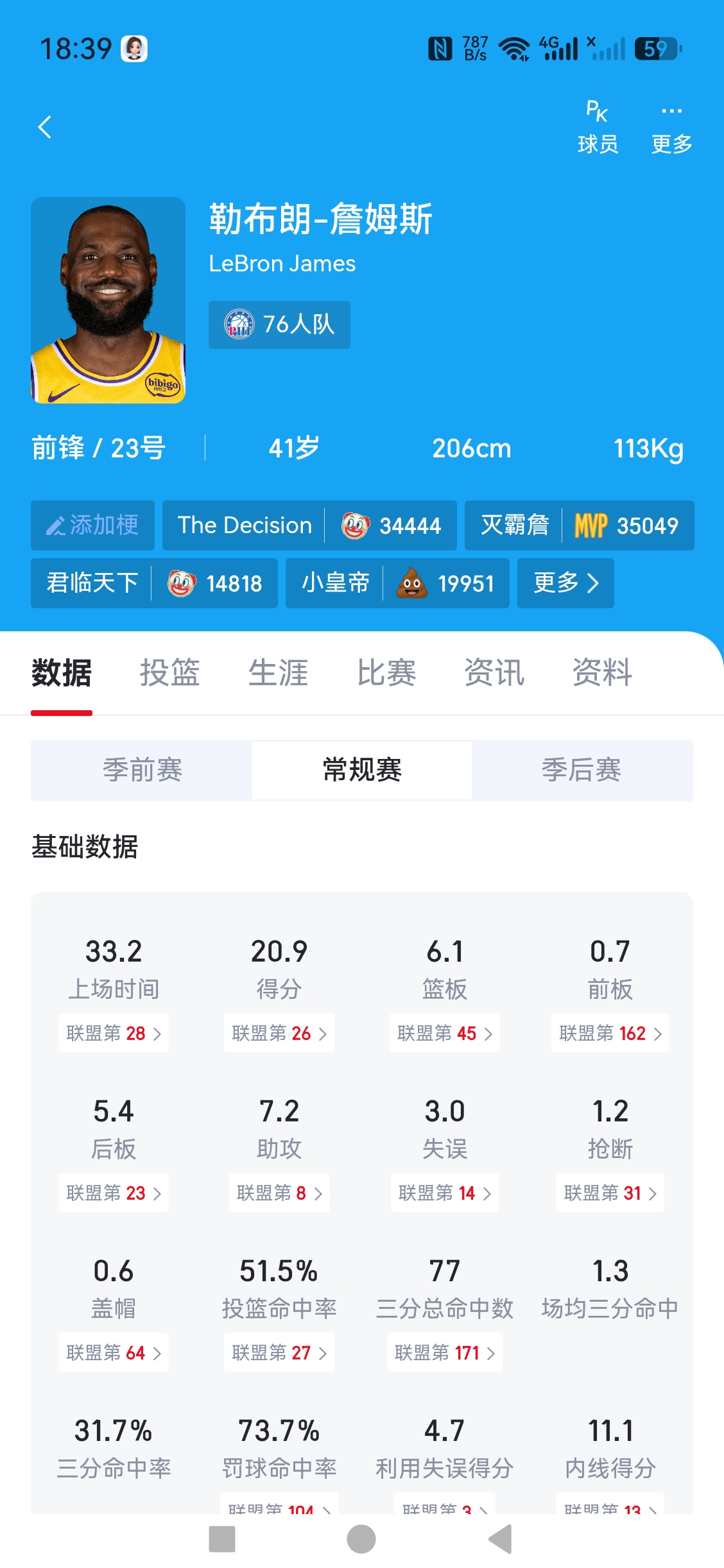
Task: Switch to the 资讯 tab
Action: click(x=494, y=673)
